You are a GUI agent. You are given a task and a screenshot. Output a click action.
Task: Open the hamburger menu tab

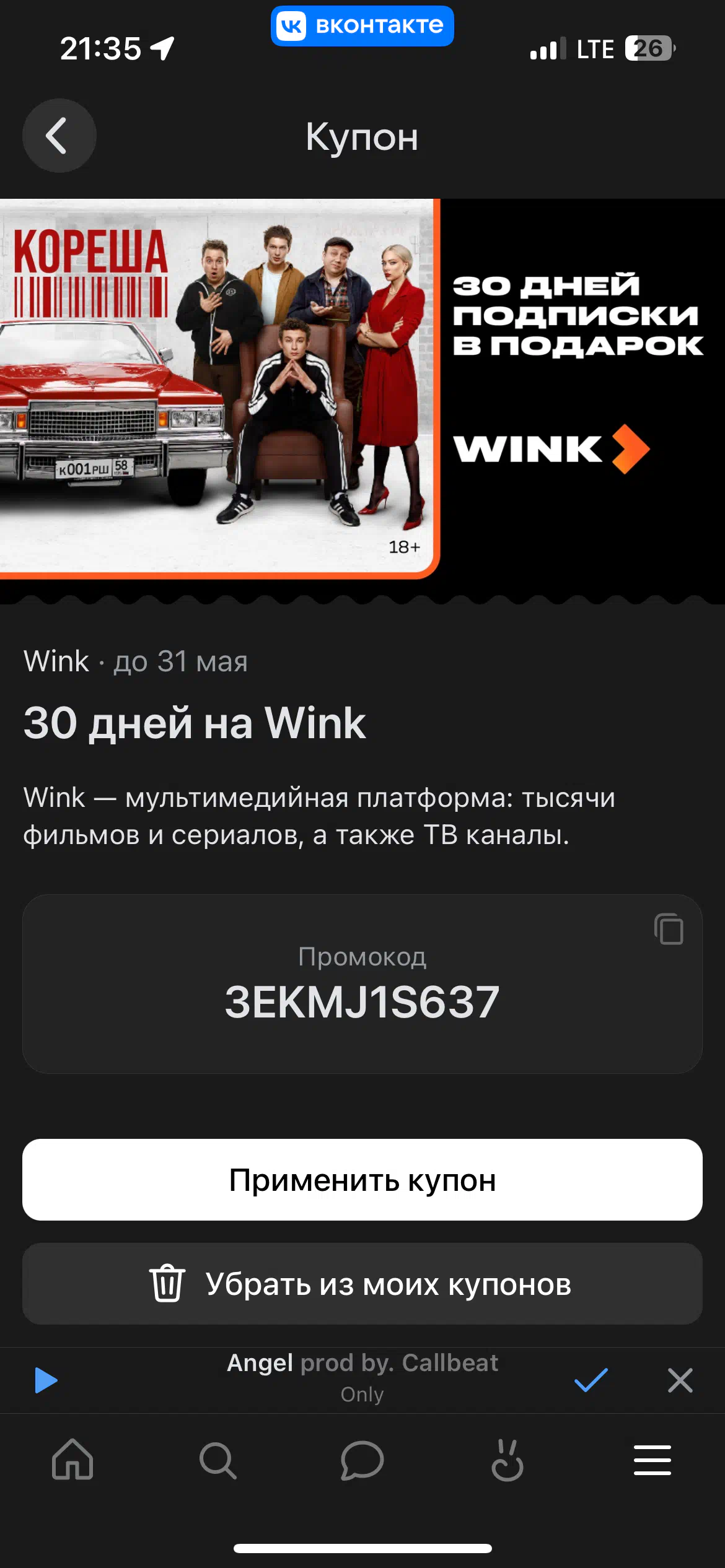coord(652,1460)
